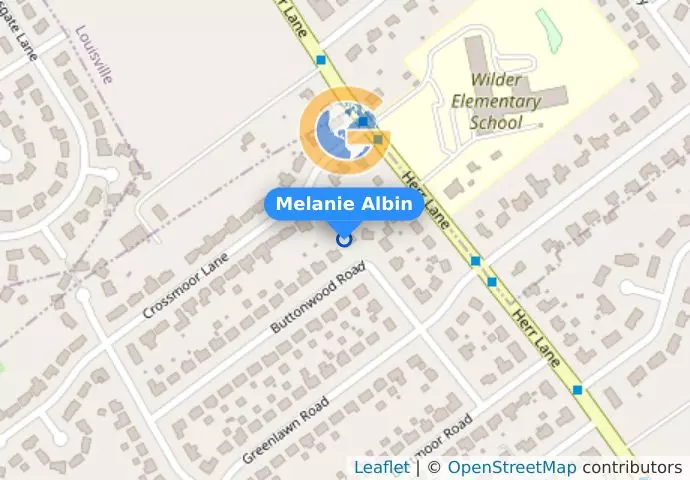Tap the Melanie Albin map marker

[344, 239]
